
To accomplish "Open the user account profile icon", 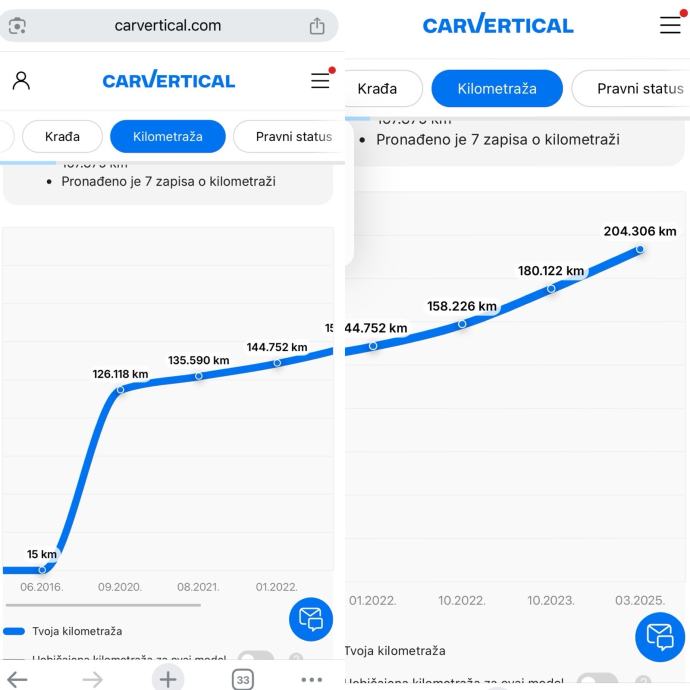I will coord(21,80).
